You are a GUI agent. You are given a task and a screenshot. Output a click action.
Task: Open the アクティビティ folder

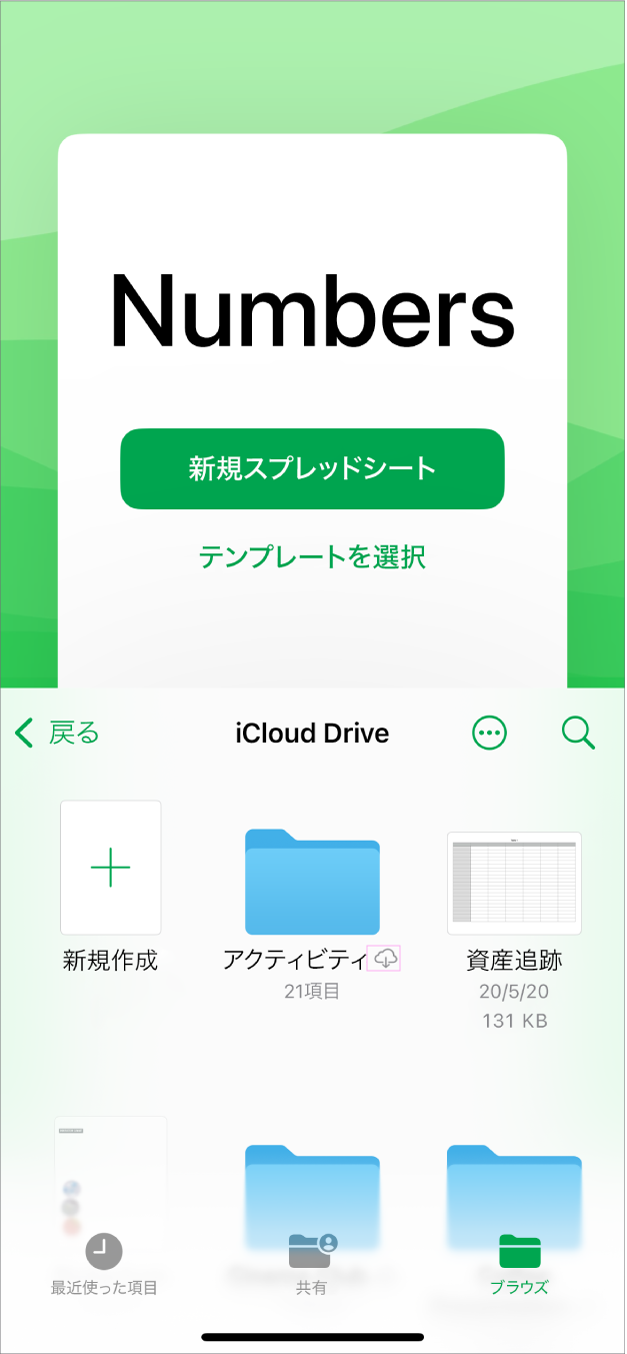coord(312,882)
